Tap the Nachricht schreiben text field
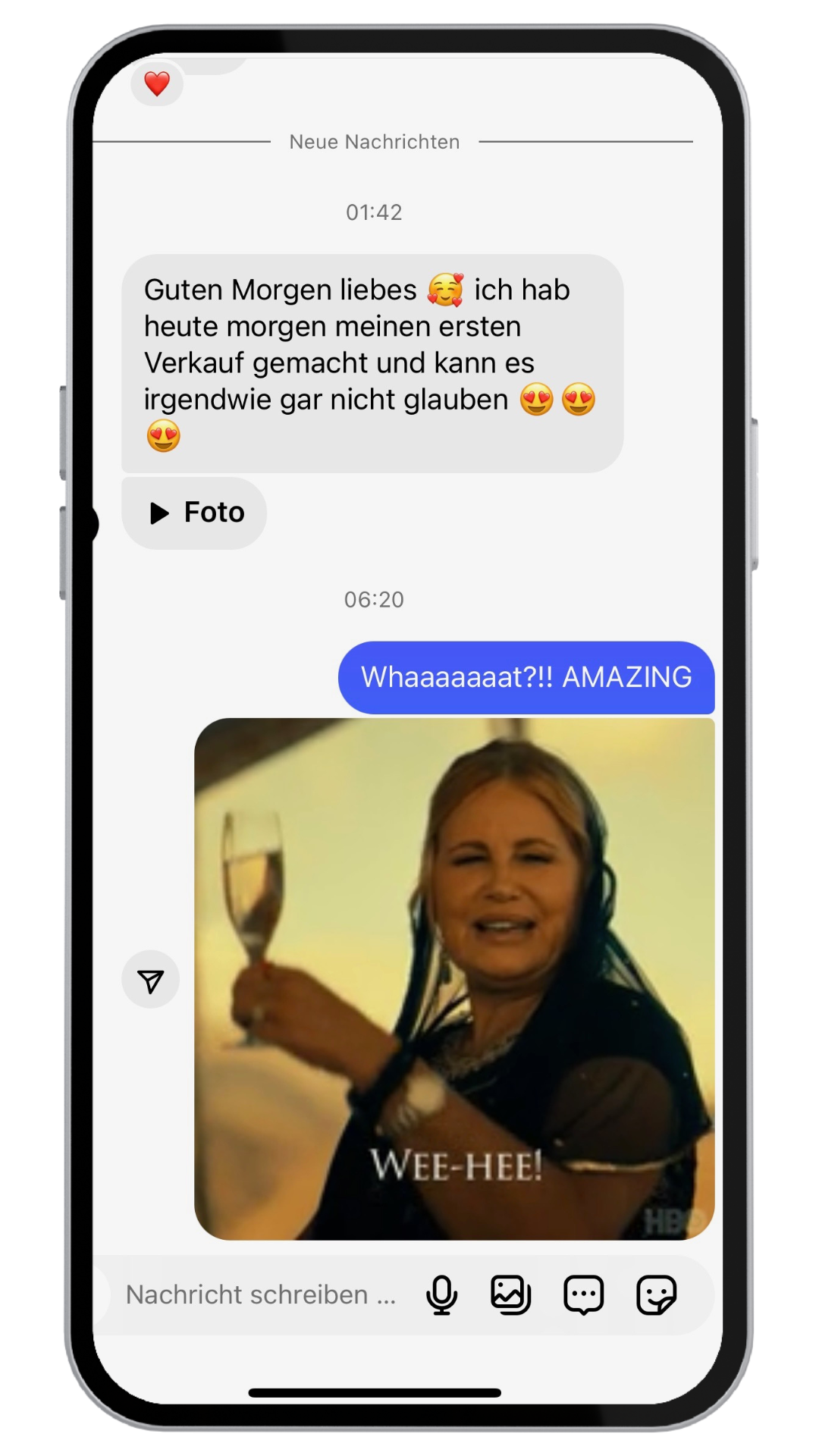The height and width of the screenshot is (1456, 819). tap(260, 1295)
